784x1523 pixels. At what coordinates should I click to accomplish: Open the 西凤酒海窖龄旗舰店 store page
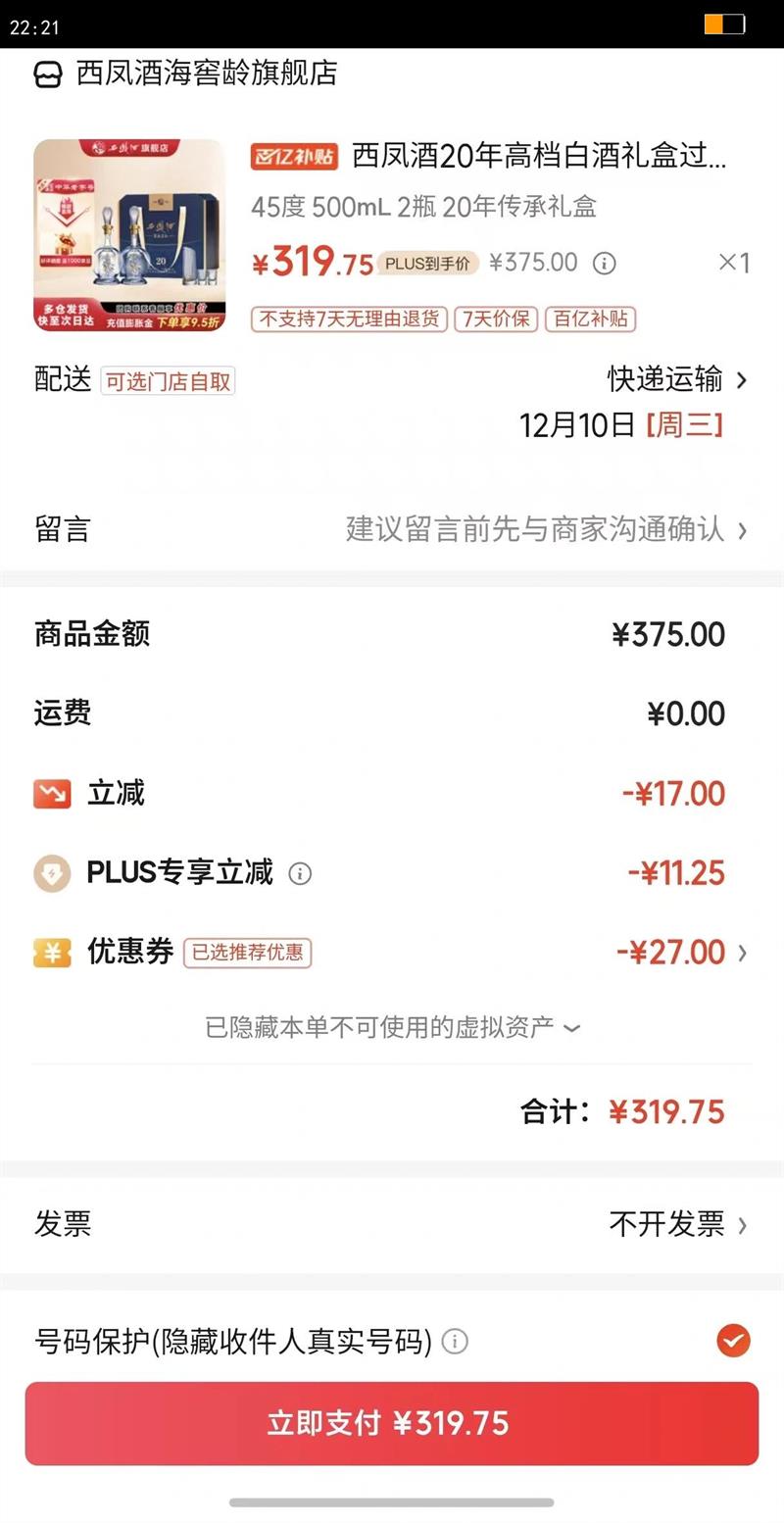[x=206, y=74]
